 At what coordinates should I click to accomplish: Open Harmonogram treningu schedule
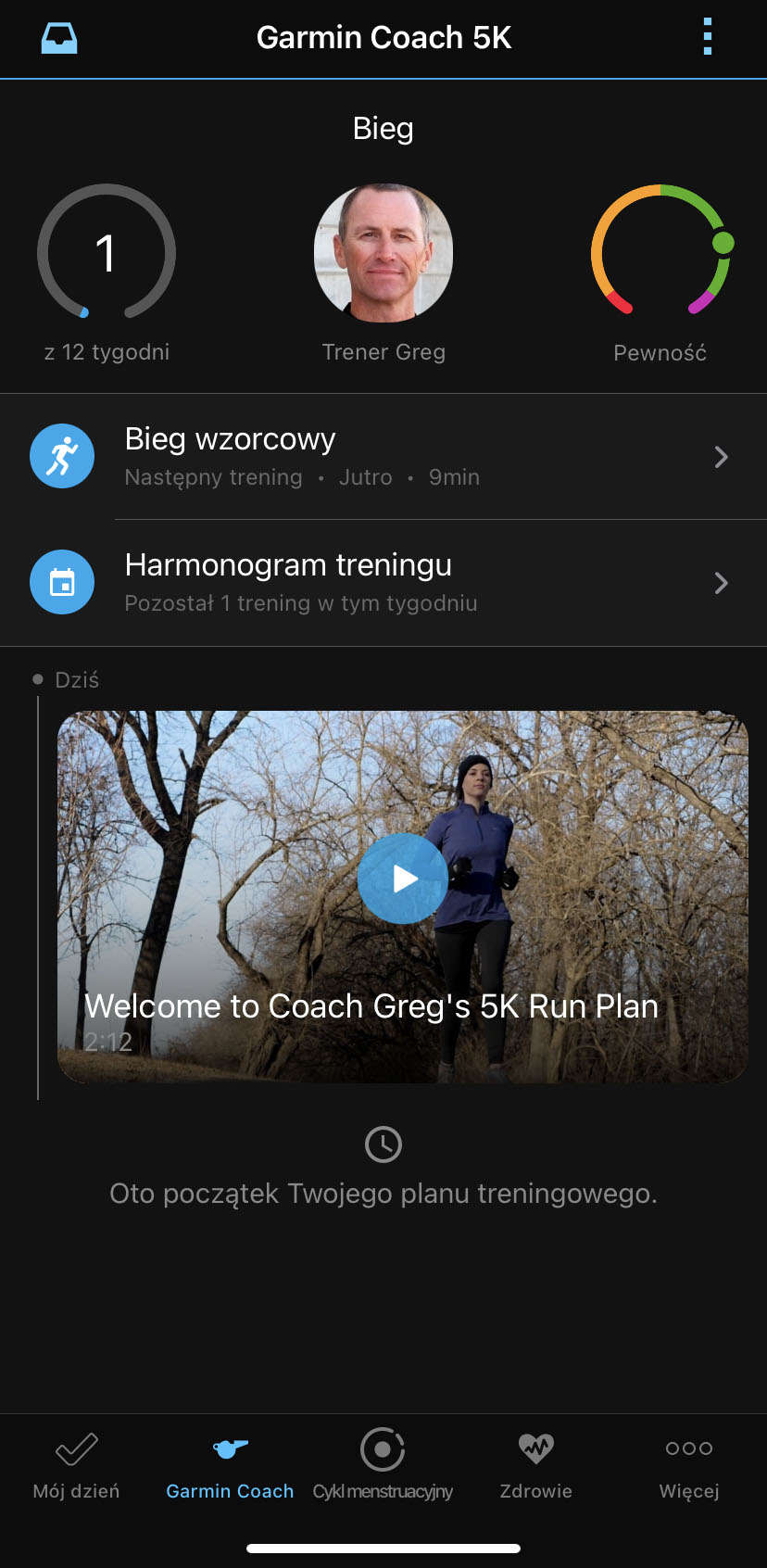click(x=383, y=583)
